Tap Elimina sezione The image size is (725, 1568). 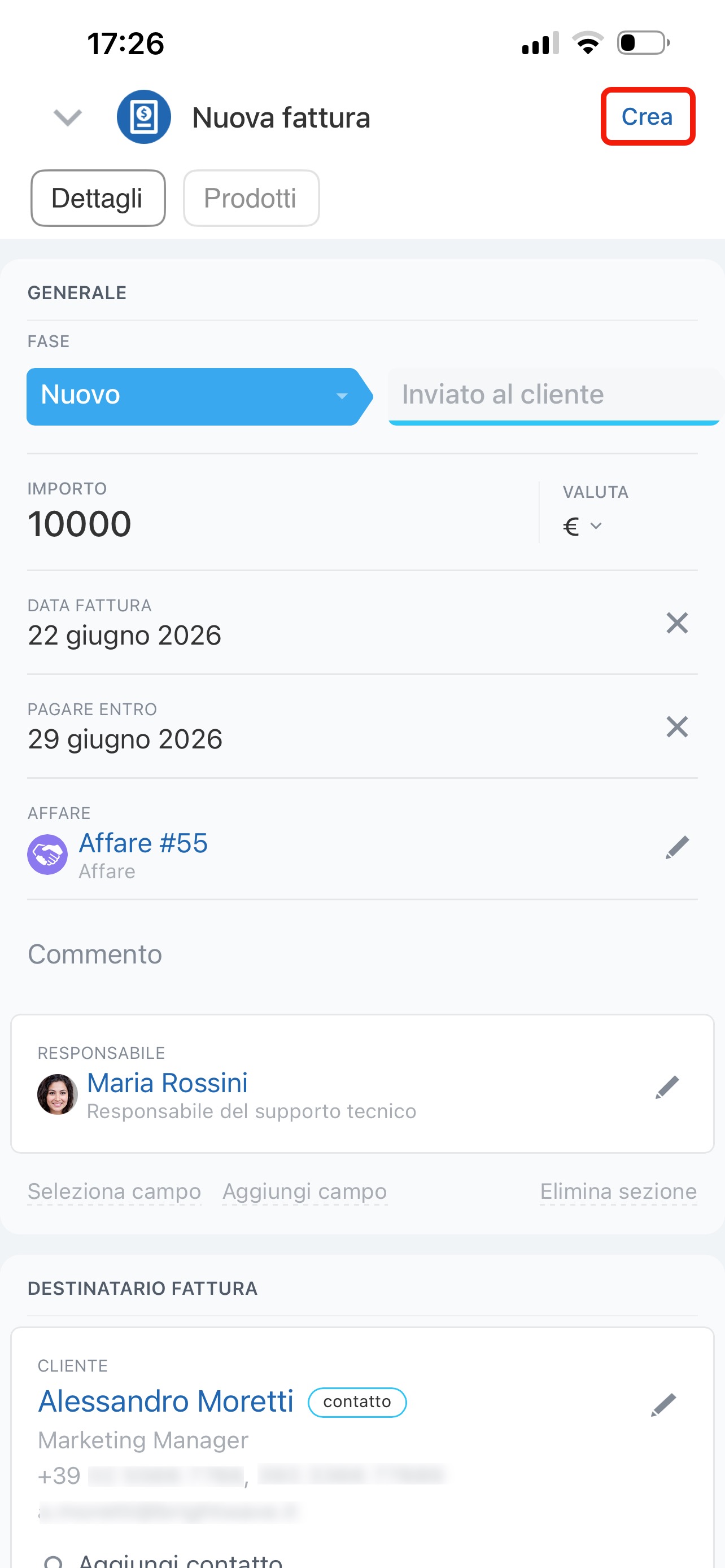[618, 1191]
